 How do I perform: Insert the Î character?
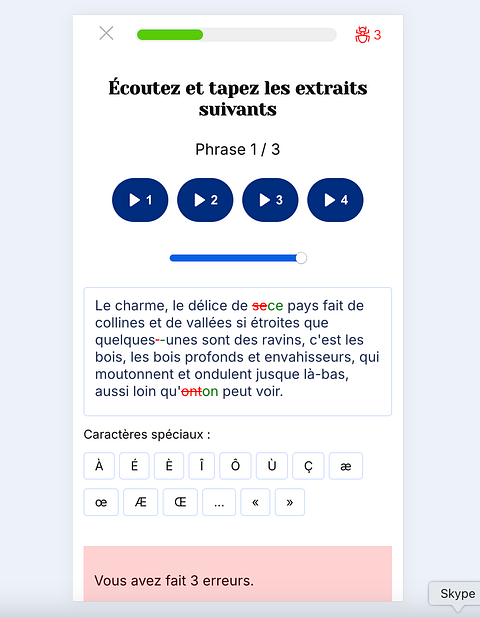tap(202, 466)
